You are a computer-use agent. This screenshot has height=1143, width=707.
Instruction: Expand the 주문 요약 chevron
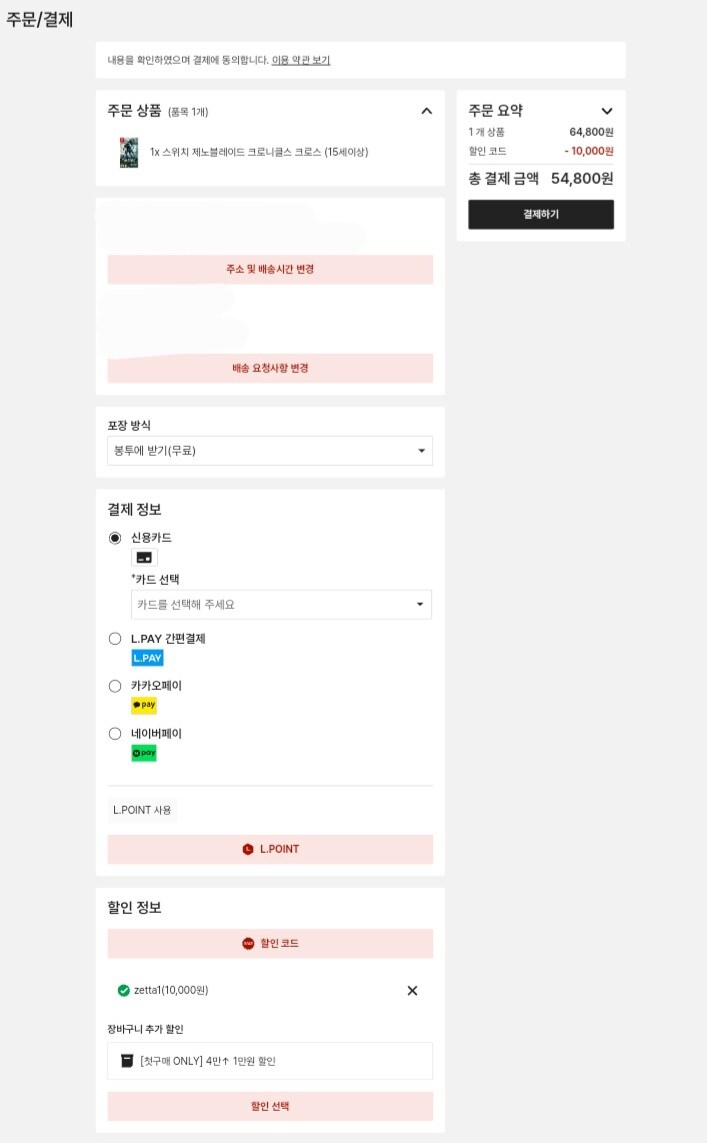tap(606, 111)
